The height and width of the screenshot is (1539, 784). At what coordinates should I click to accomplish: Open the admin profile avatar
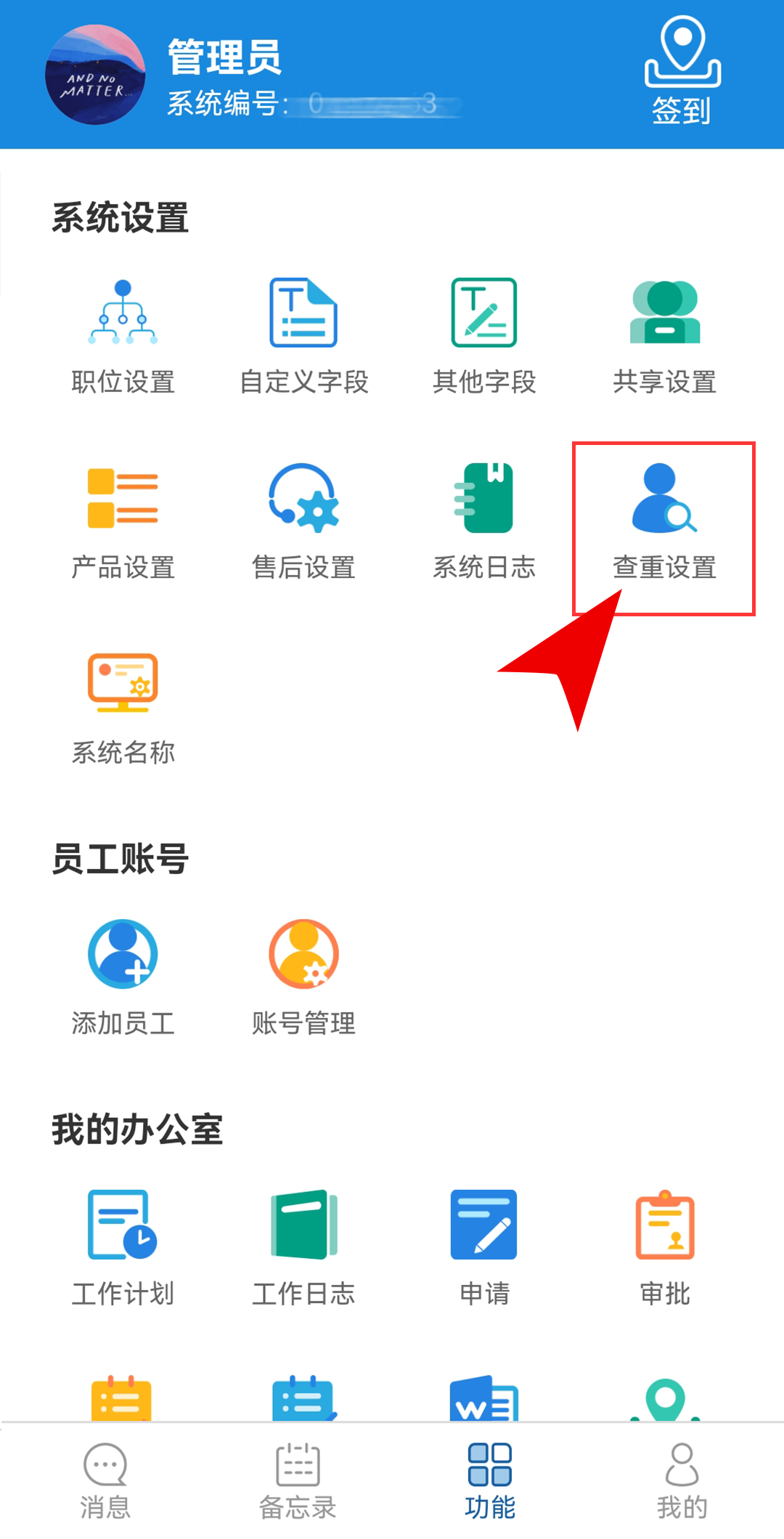[x=95, y=75]
